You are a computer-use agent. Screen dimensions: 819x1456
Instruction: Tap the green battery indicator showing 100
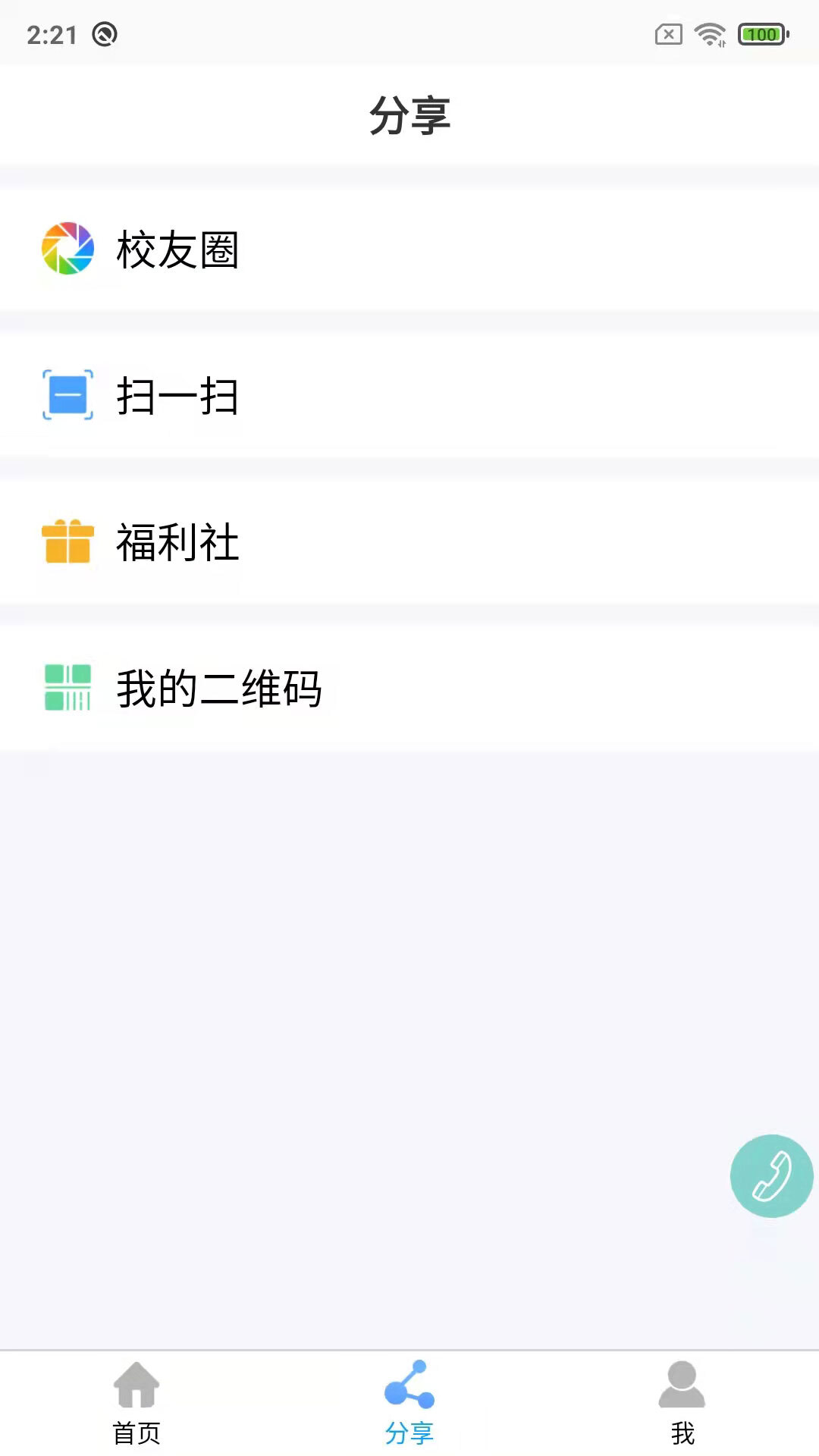[762, 34]
